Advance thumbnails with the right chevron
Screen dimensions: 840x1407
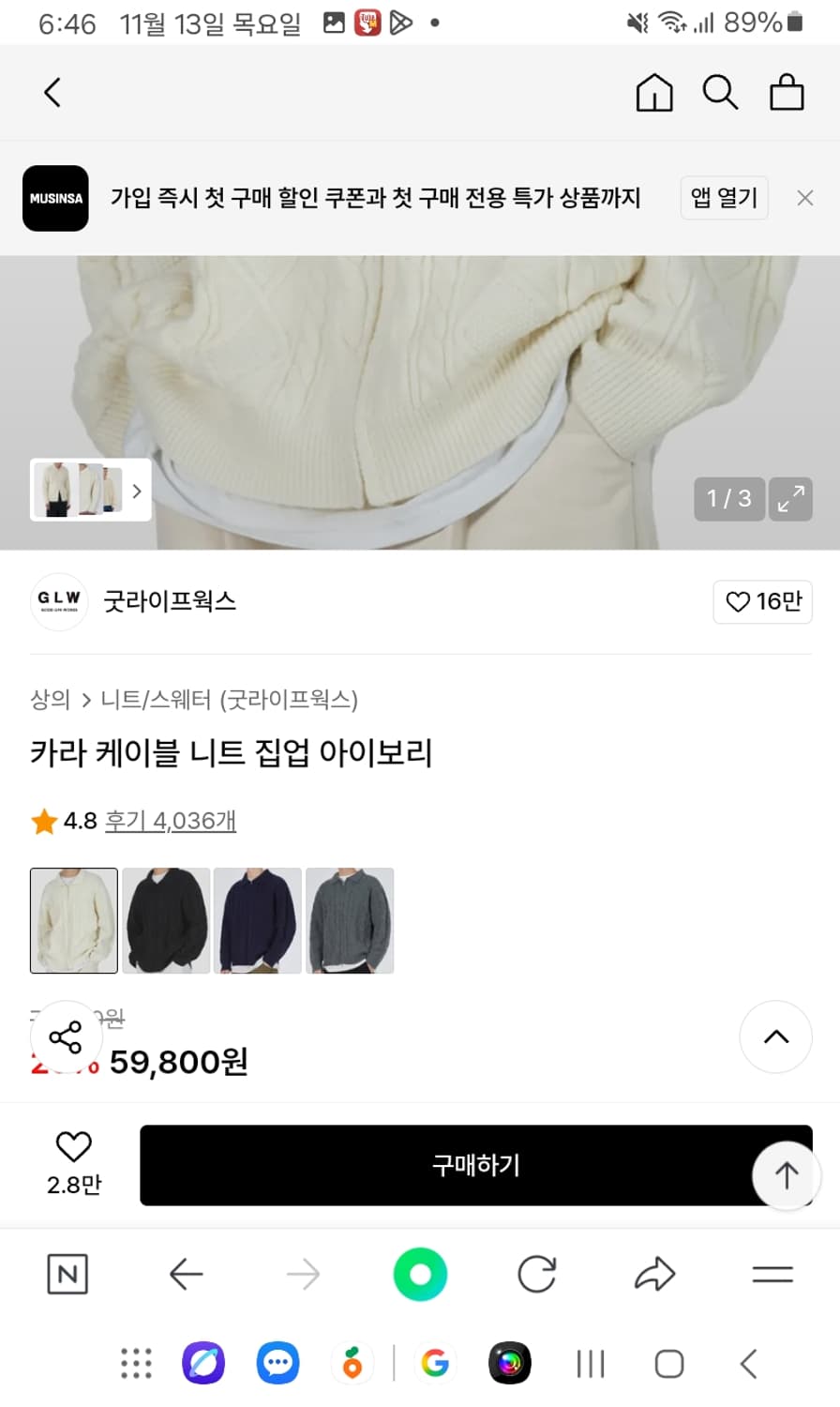[137, 491]
